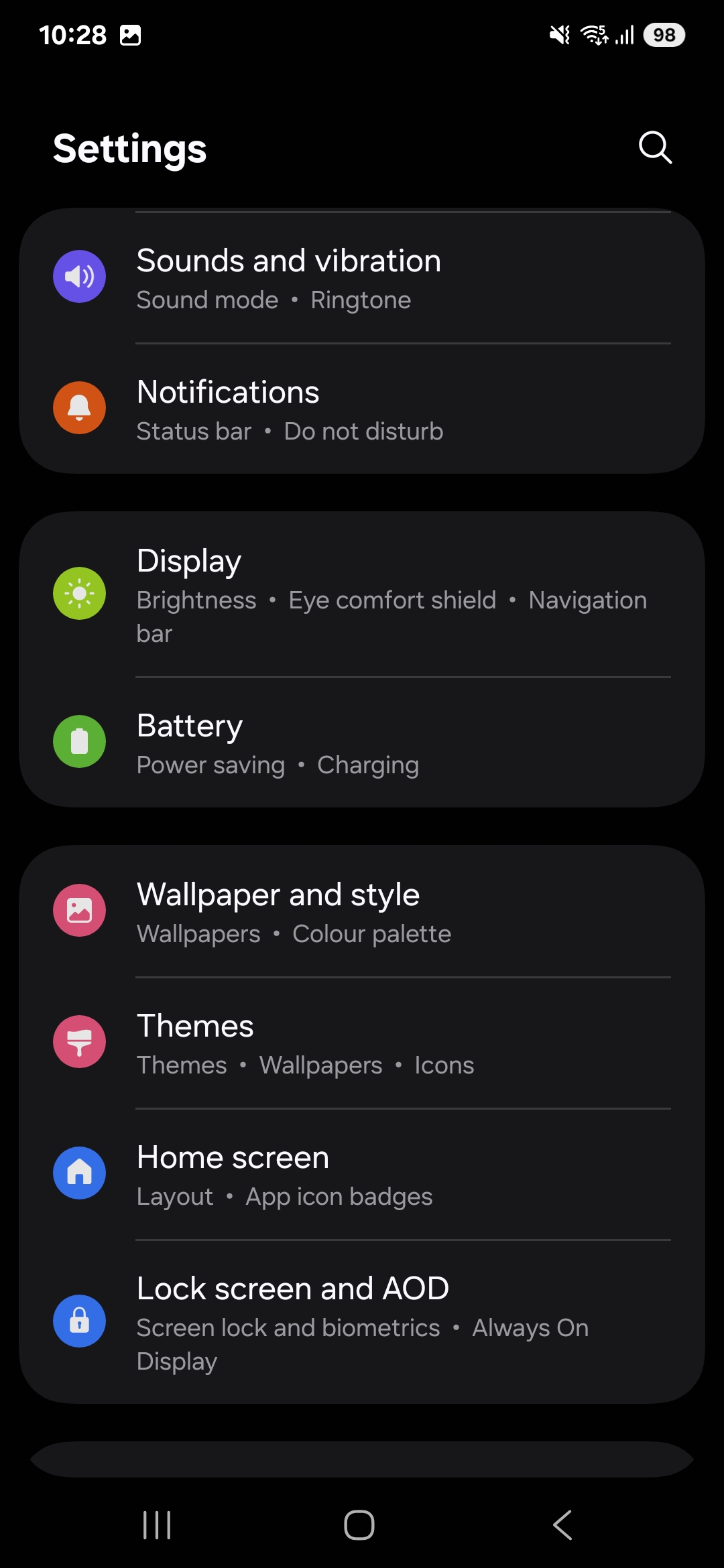Open the Settings search icon
The width and height of the screenshot is (724, 1568).
tap(655, 147)
